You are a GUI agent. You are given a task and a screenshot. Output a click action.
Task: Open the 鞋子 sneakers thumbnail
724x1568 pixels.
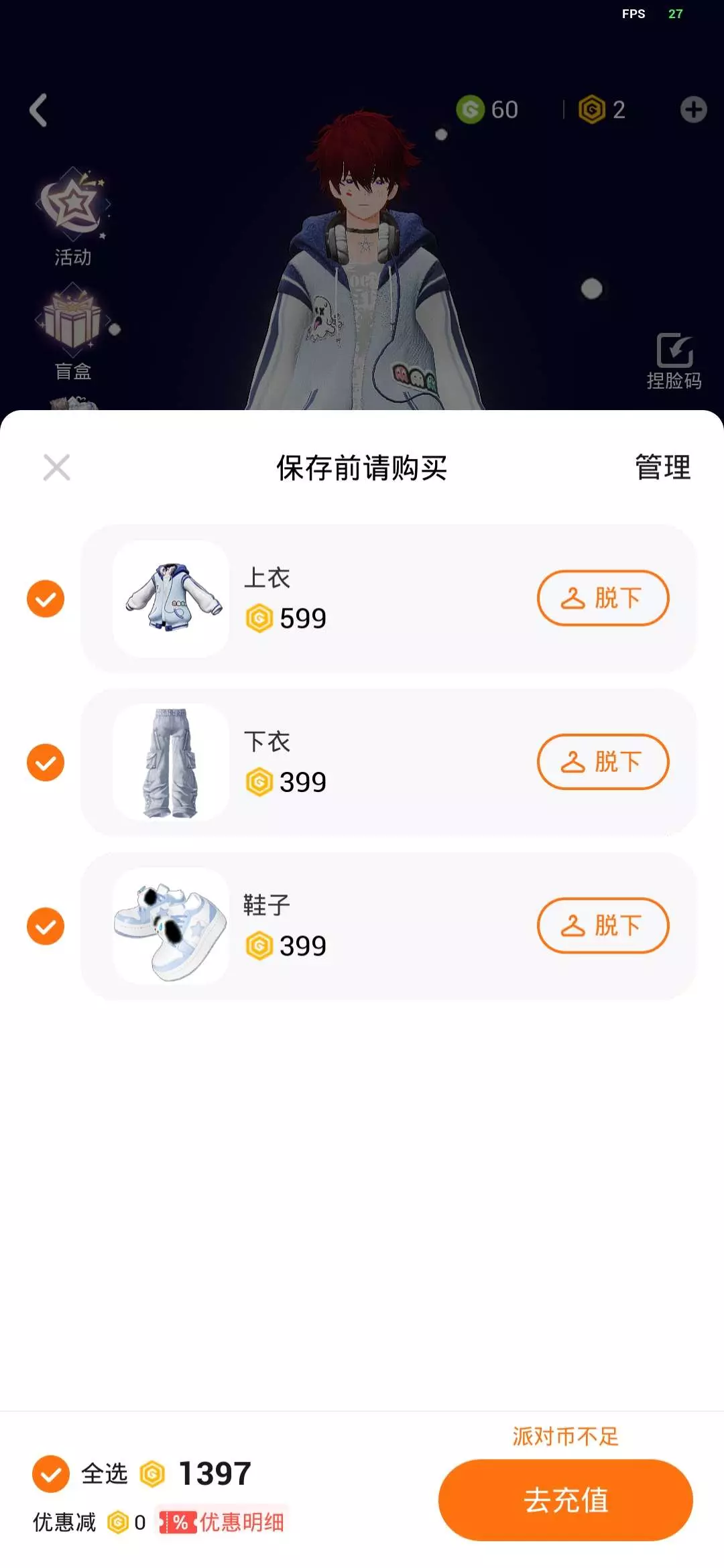tap(171, 926)
